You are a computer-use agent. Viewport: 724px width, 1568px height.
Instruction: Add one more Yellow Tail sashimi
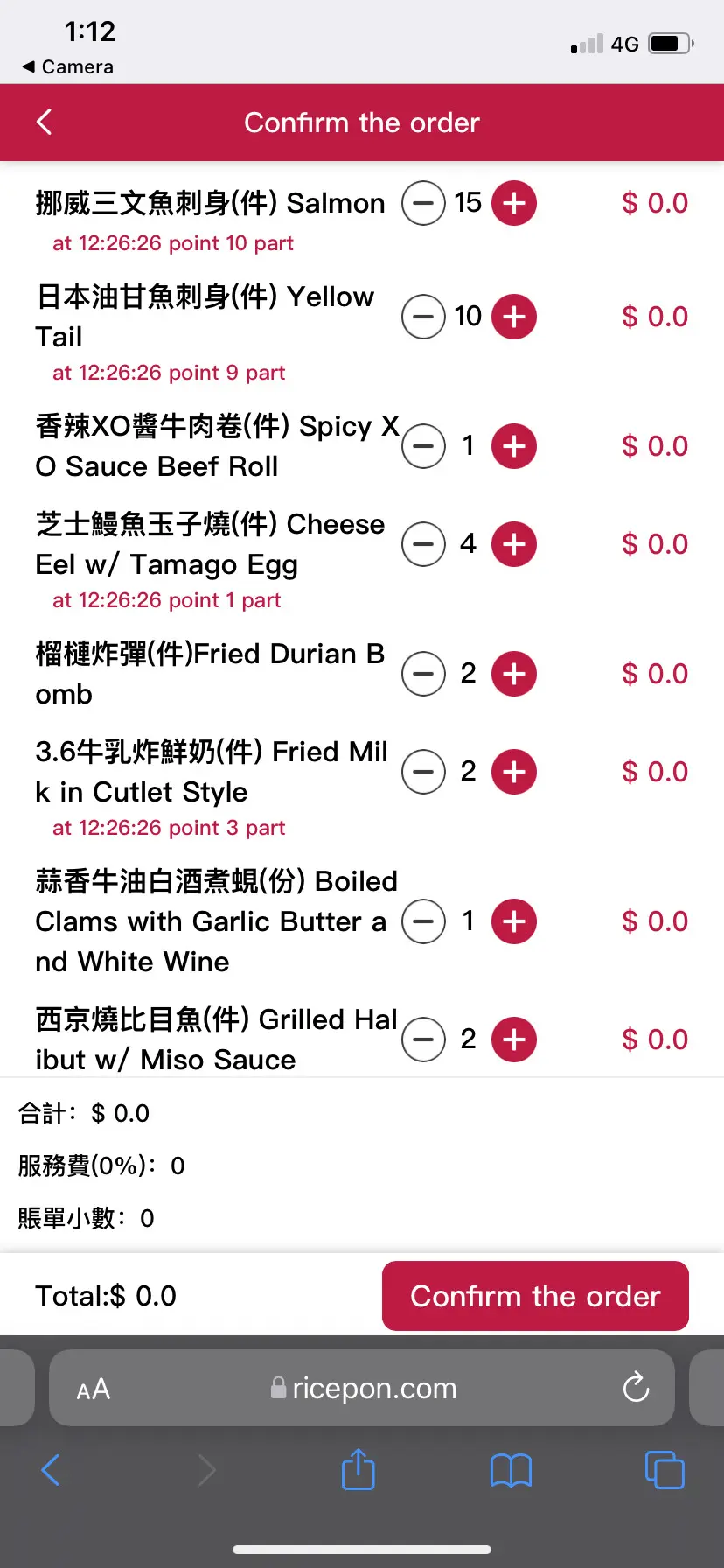[x=514, y=317]
